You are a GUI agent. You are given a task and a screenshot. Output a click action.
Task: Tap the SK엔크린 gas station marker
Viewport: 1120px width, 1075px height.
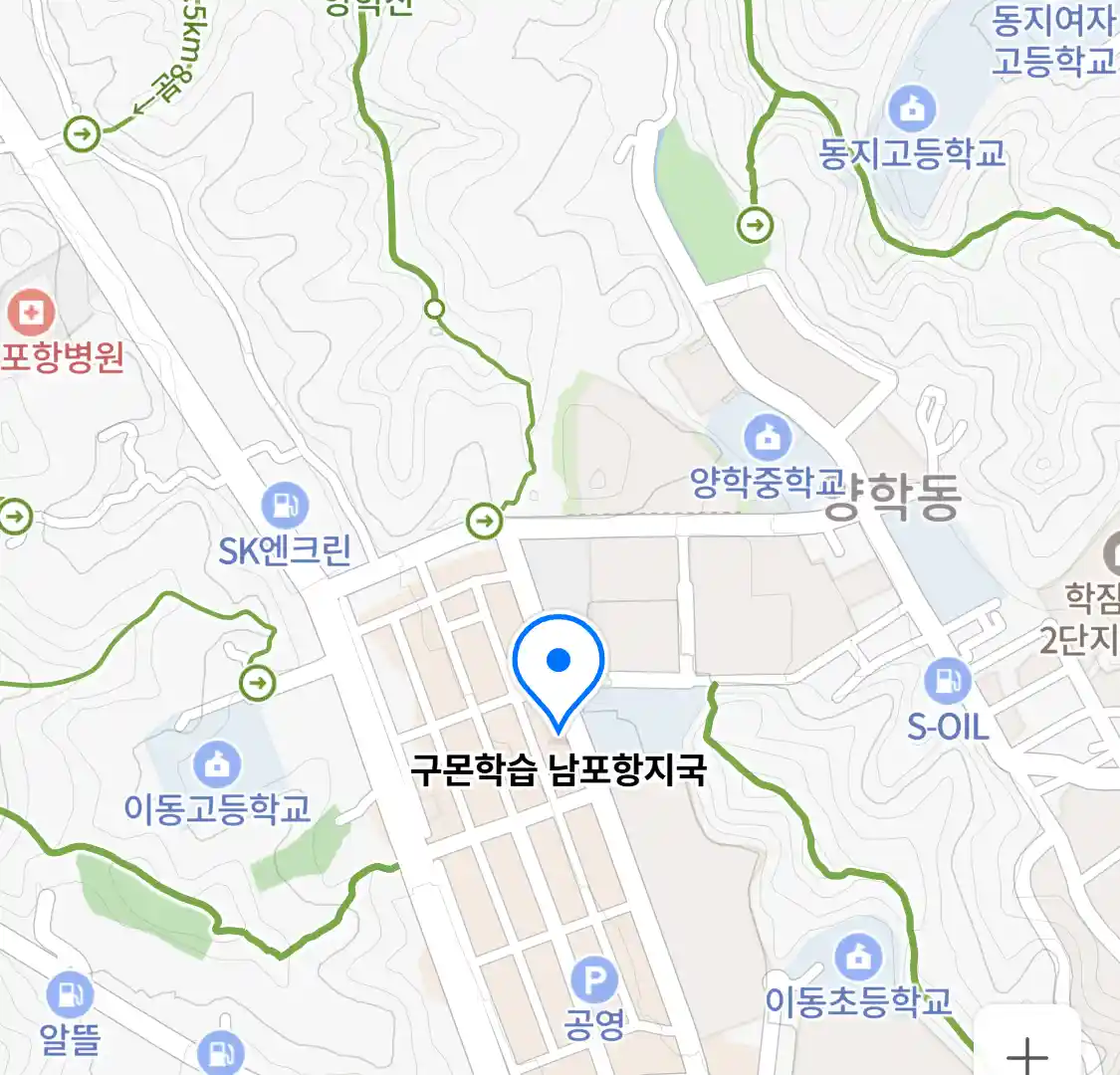click(x=285, y=506)
